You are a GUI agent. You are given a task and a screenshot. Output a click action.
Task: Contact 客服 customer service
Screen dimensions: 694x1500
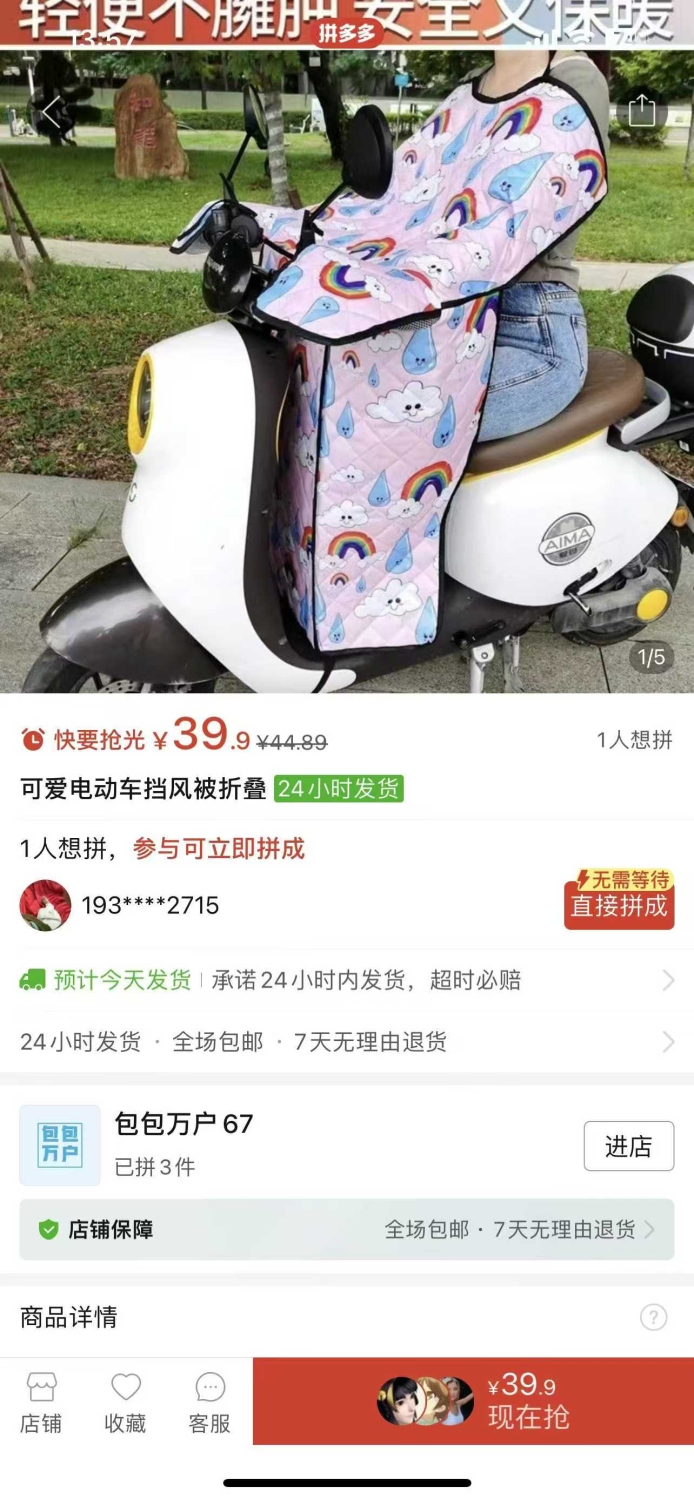click(209, 1402)
